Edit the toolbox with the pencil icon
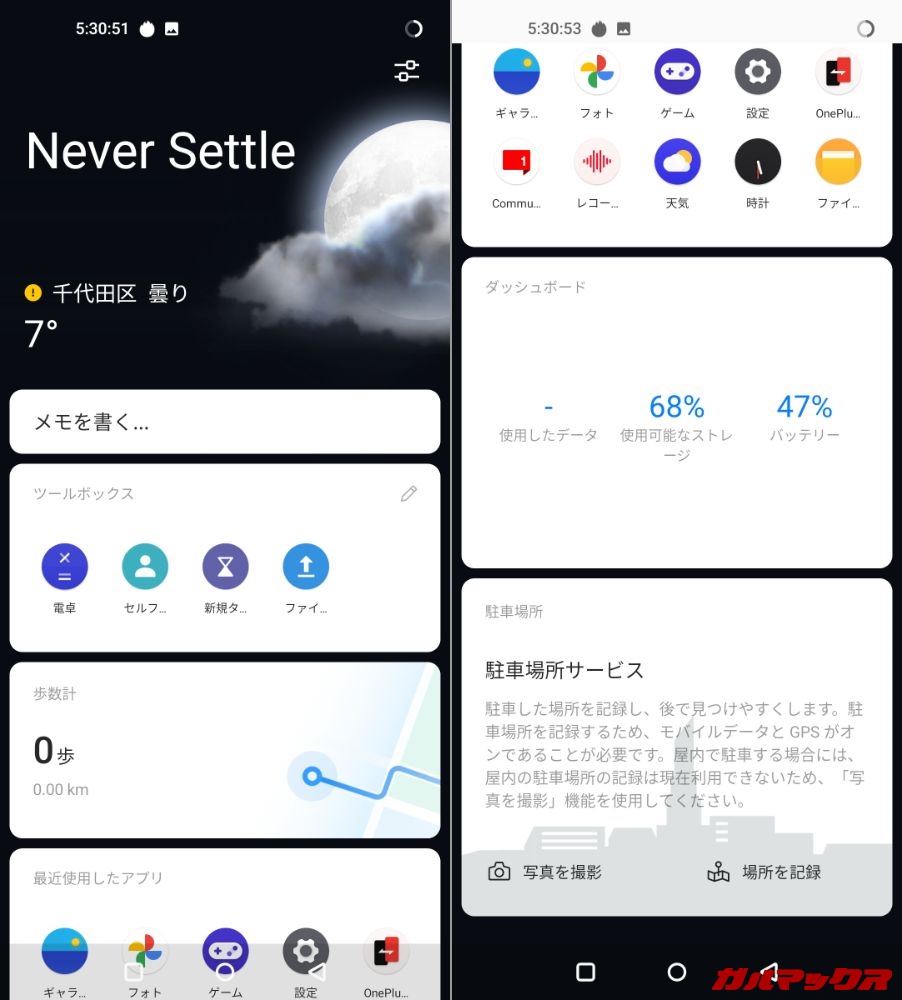Screen dimensions: 902x1000 408,494
